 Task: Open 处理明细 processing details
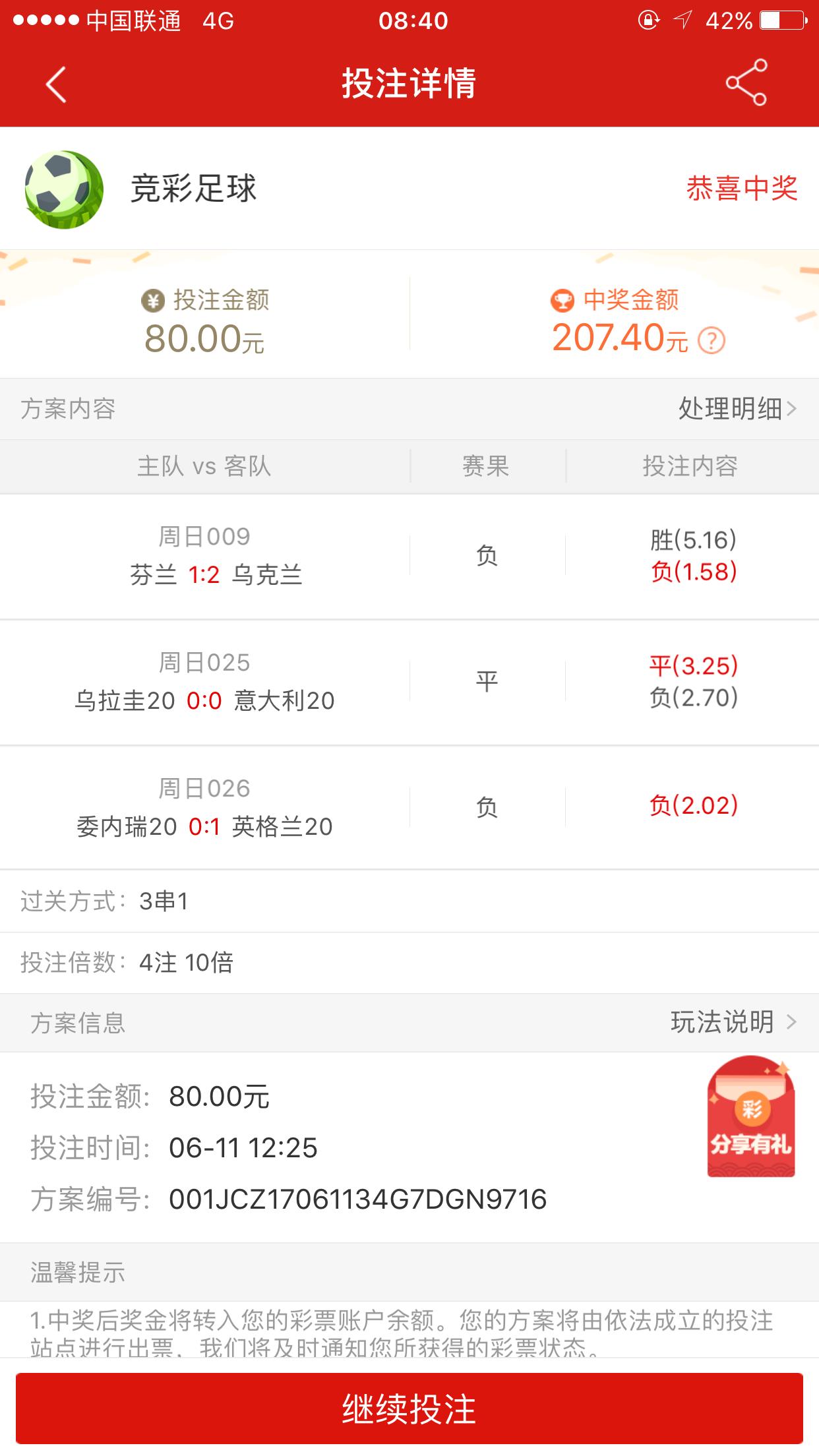point(737,409)
